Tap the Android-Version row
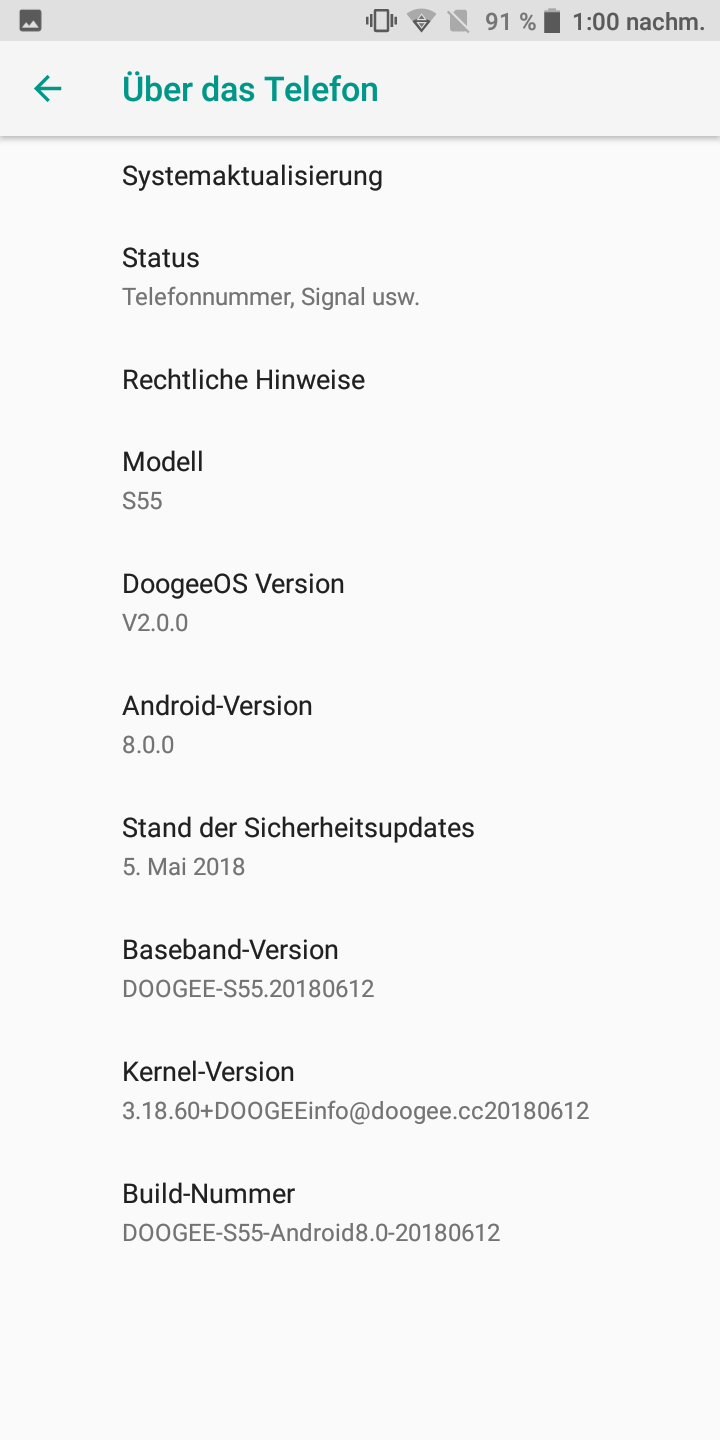 point(360,725)
